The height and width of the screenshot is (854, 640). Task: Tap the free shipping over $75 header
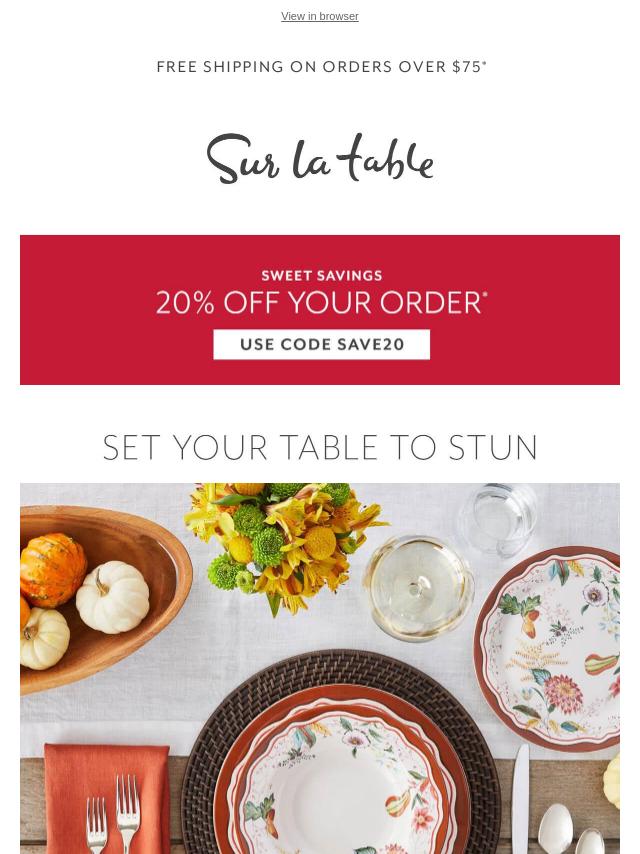coord(320,67)
